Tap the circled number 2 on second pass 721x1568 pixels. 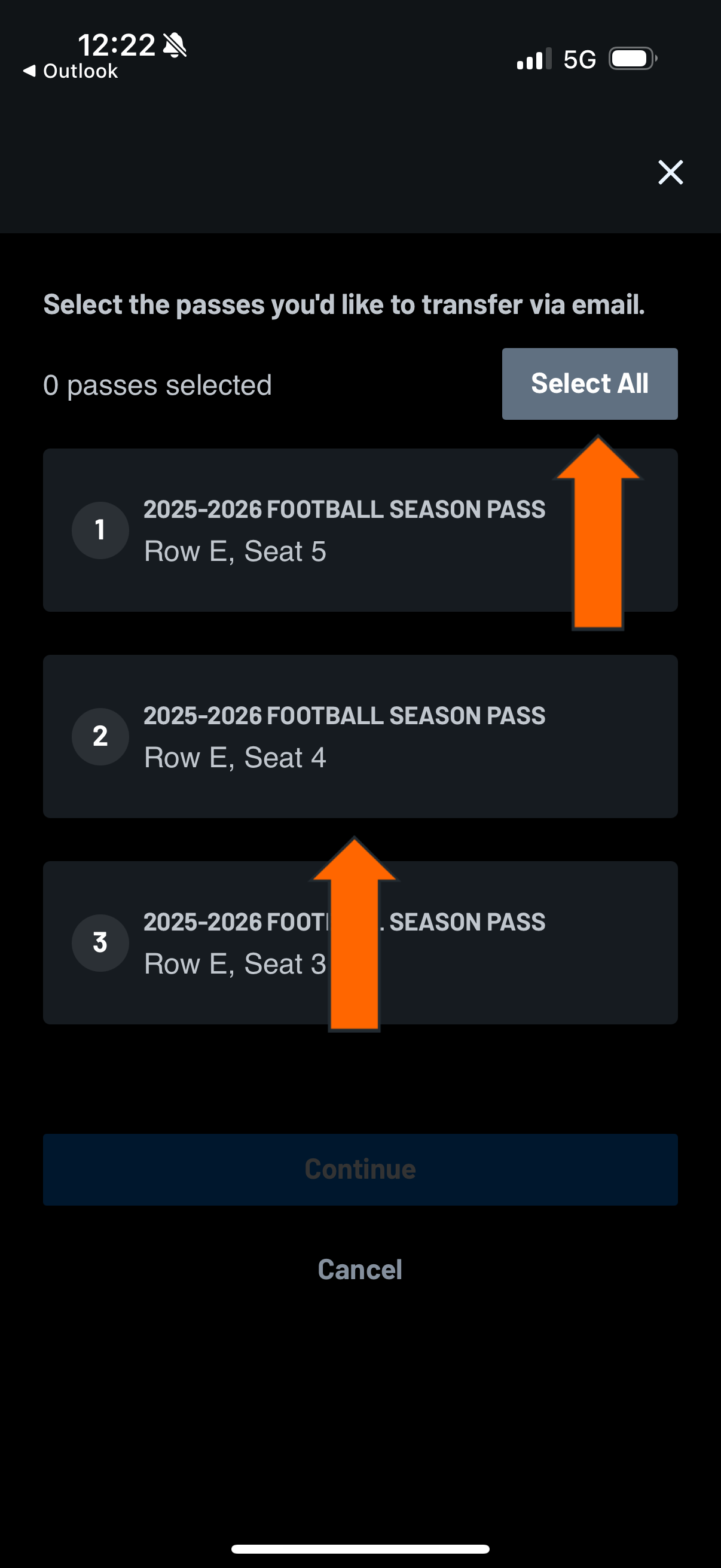(100, 737)
